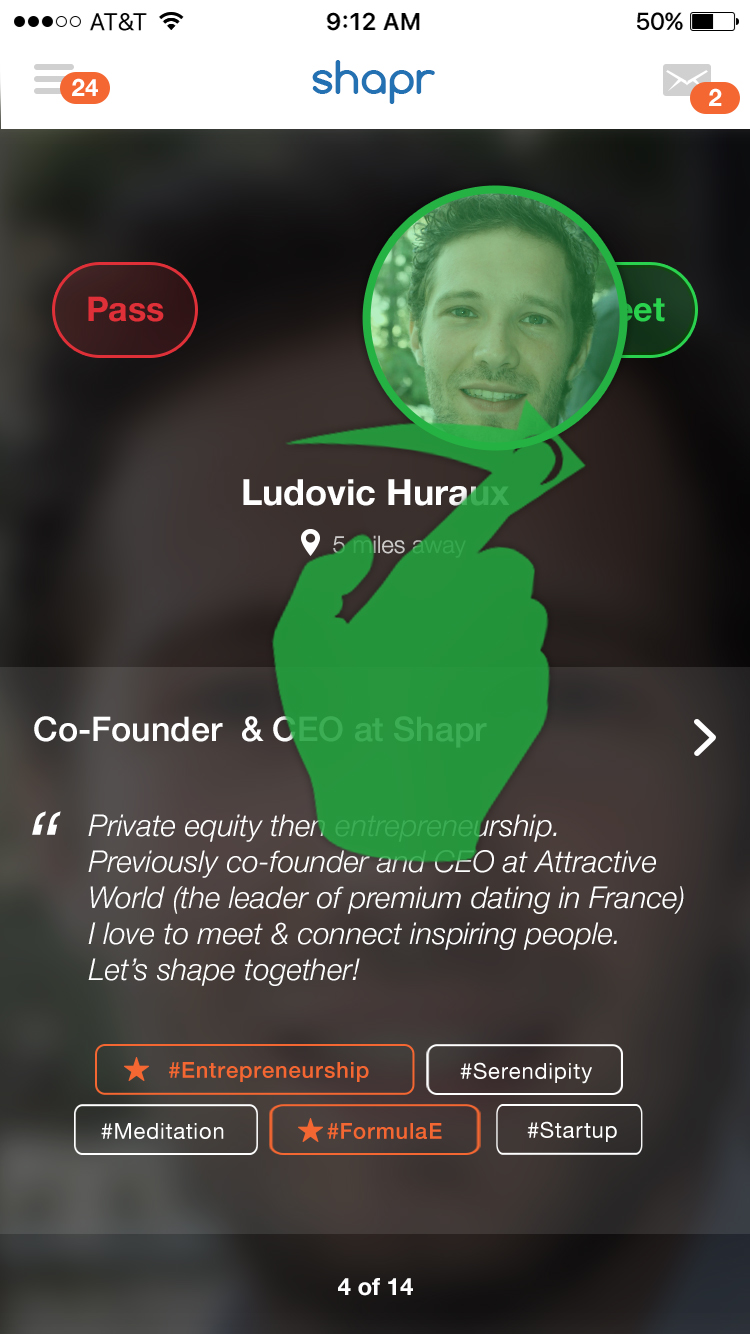Select the #Serendipity tag
The image size is (750, 1334).
click(x=525, y=1071)
